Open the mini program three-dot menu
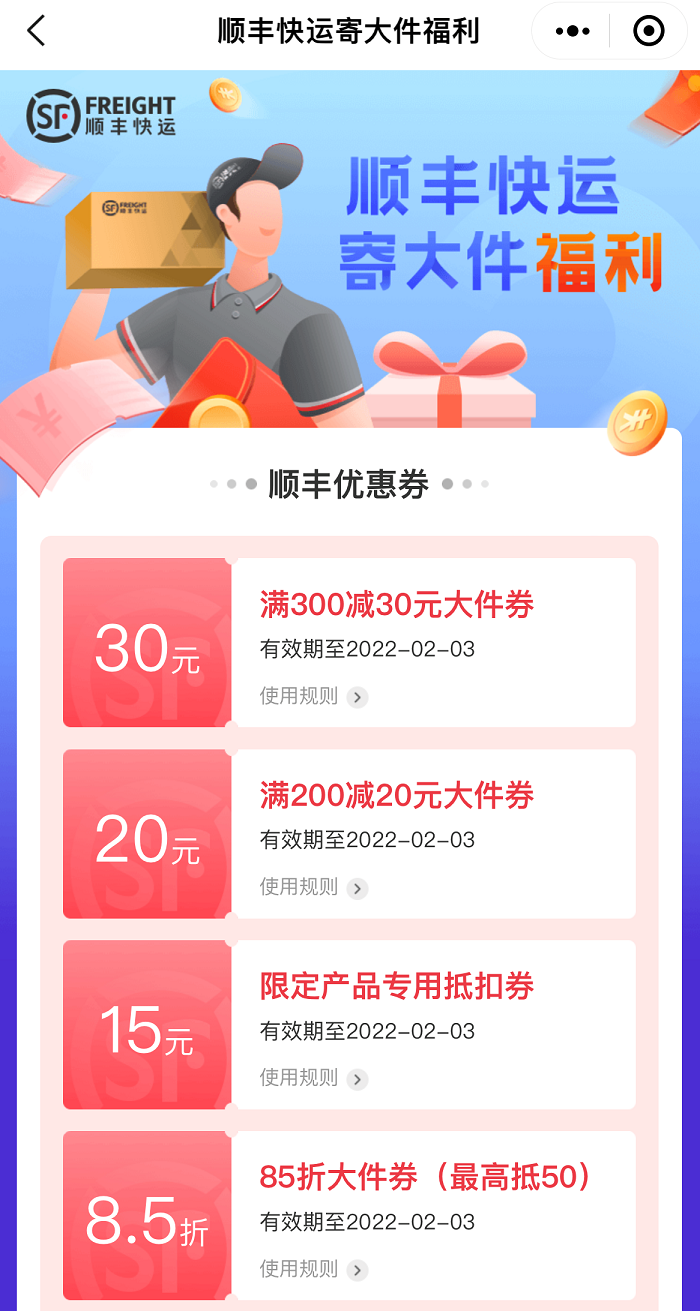This screenshot has height=1311, width=700. 572,32
